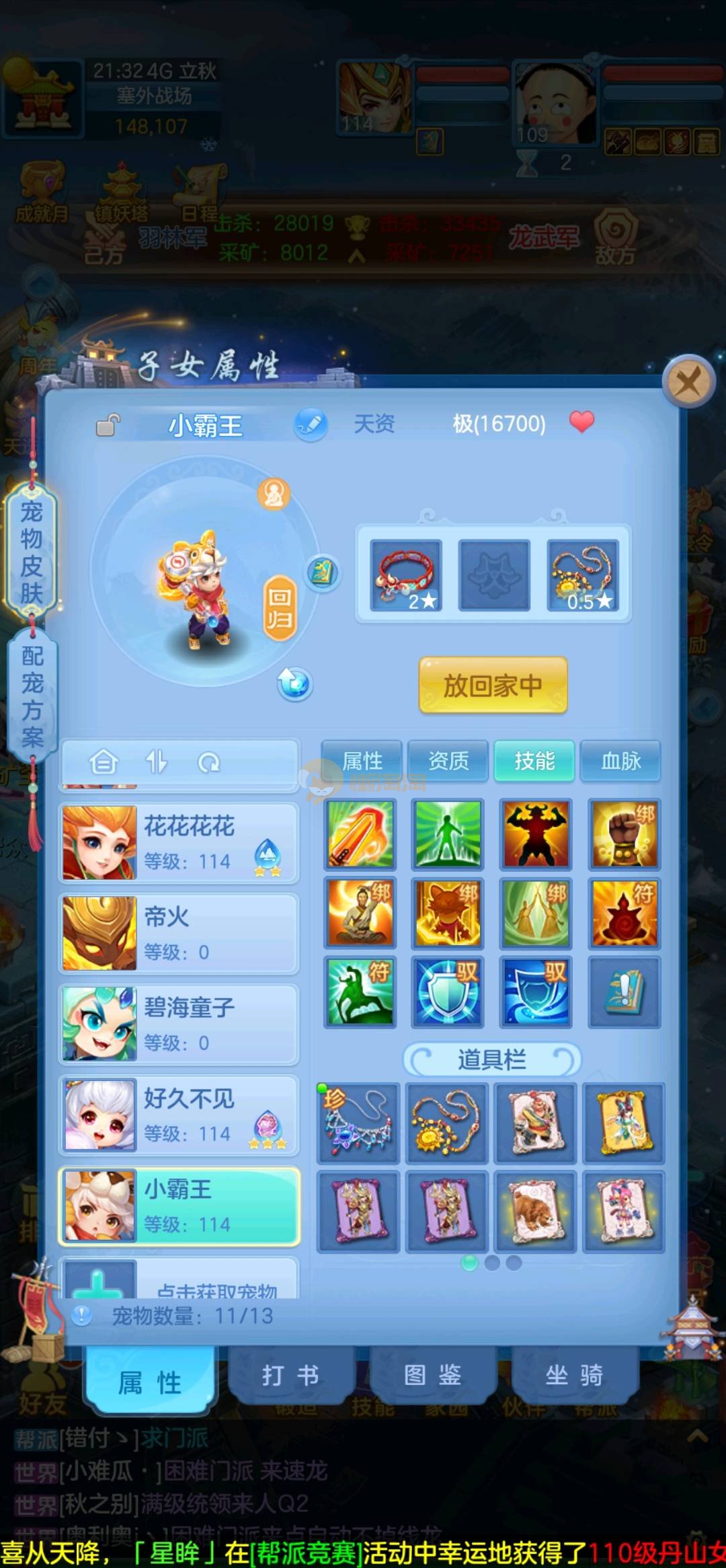Image resolution: width=726 pixels, height=1568 pixels.
Task: Switch to the 坐骑 tab
Action: (574, 1376)
